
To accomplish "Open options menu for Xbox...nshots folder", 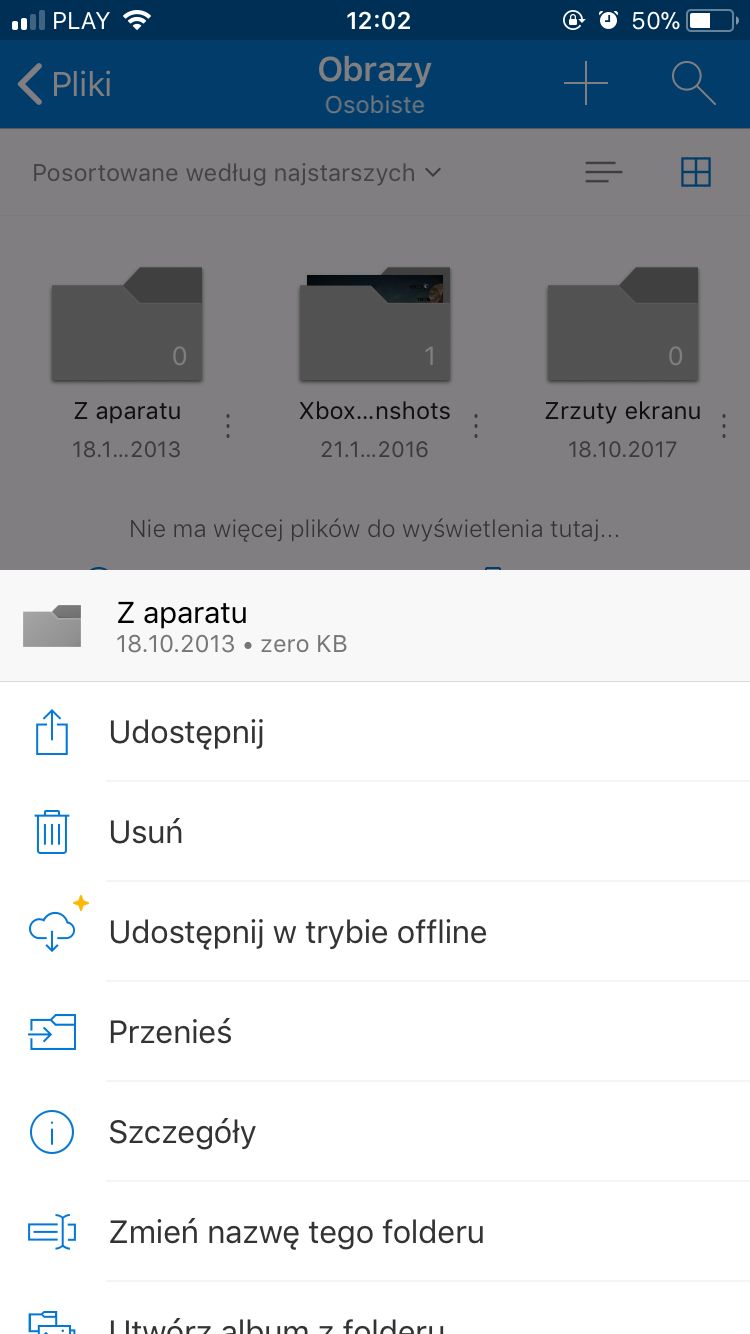I will [x=476, y=425].
